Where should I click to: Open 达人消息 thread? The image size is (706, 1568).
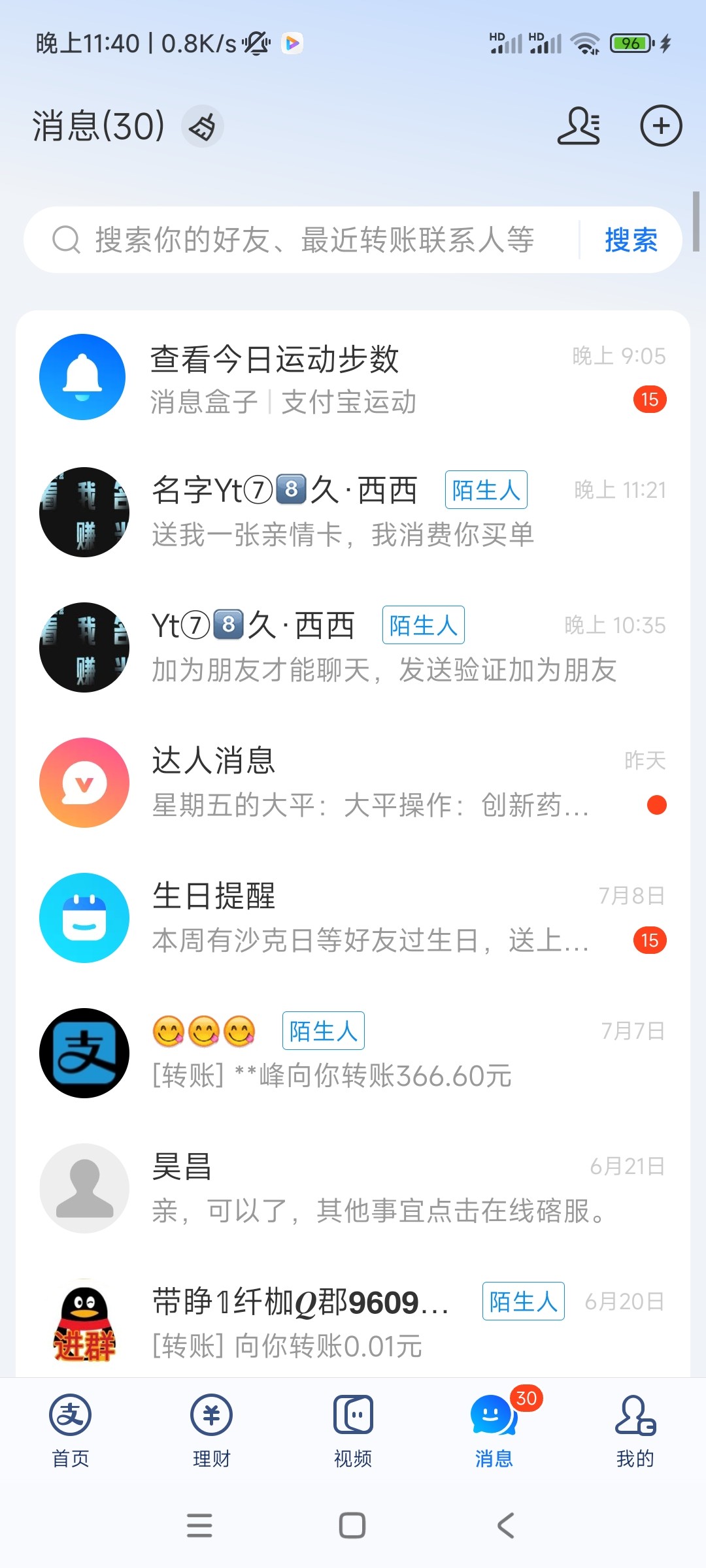[353, 783]
